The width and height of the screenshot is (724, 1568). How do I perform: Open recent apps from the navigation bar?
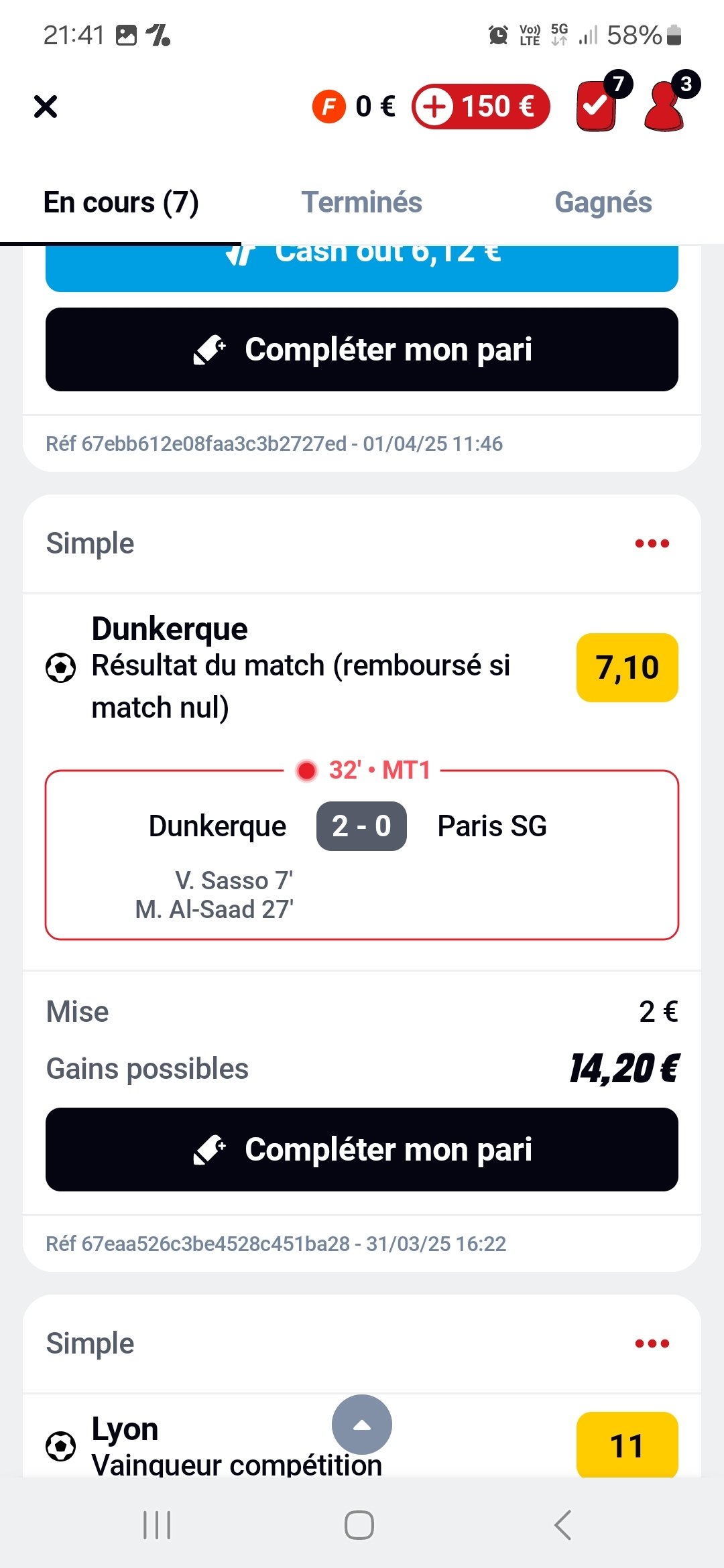click(158, 1525)
